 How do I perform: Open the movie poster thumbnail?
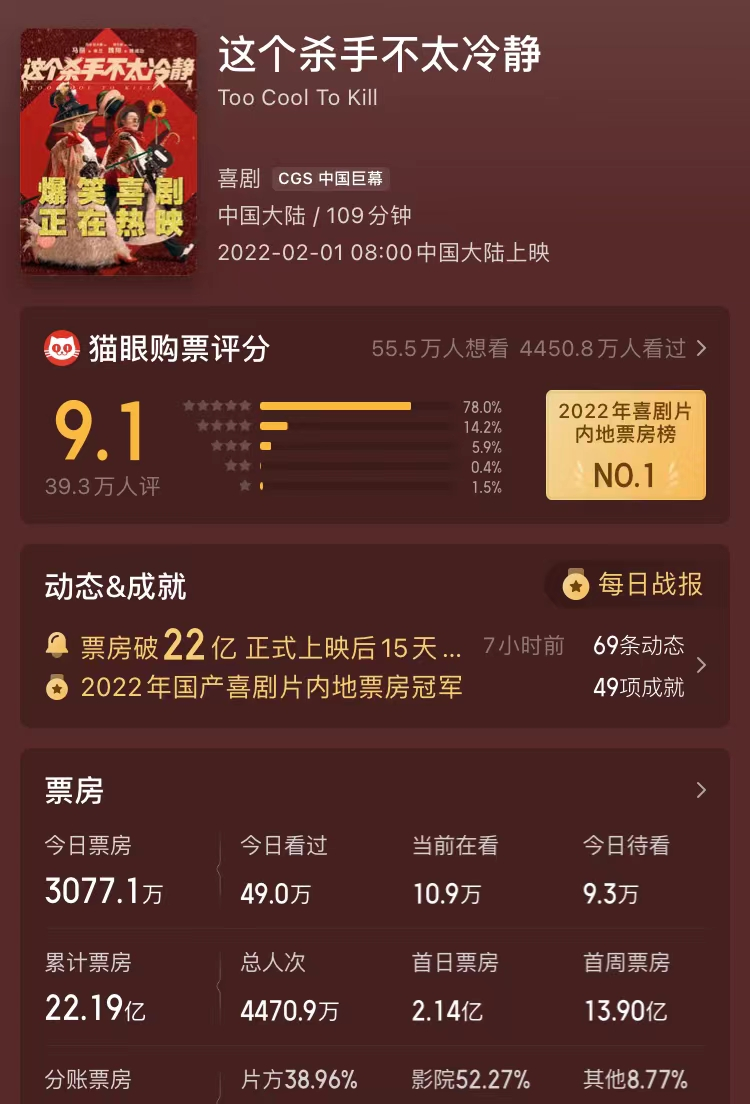pyautogui.click(x=108, y=151)
